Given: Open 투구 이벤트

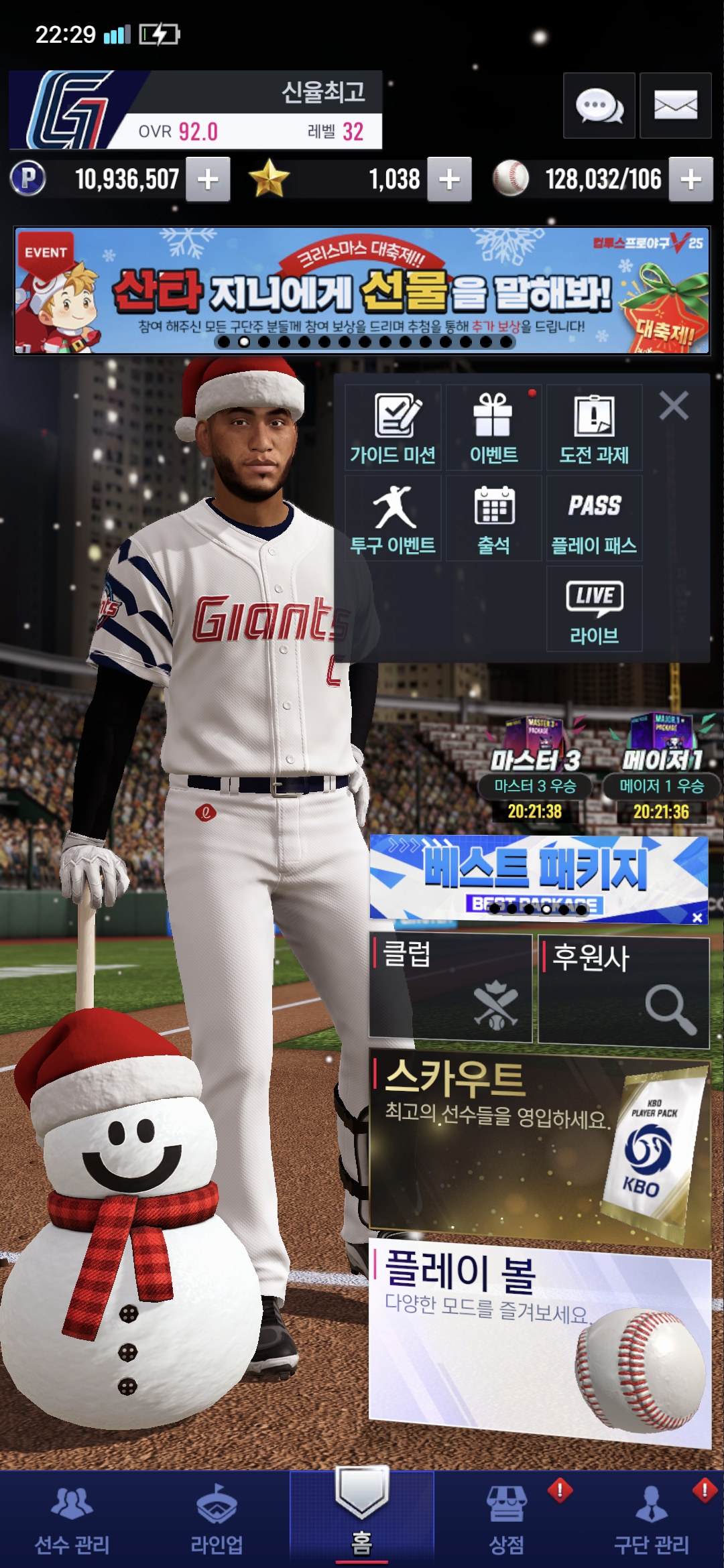Looking at the screenshot, I should point(393,519).
